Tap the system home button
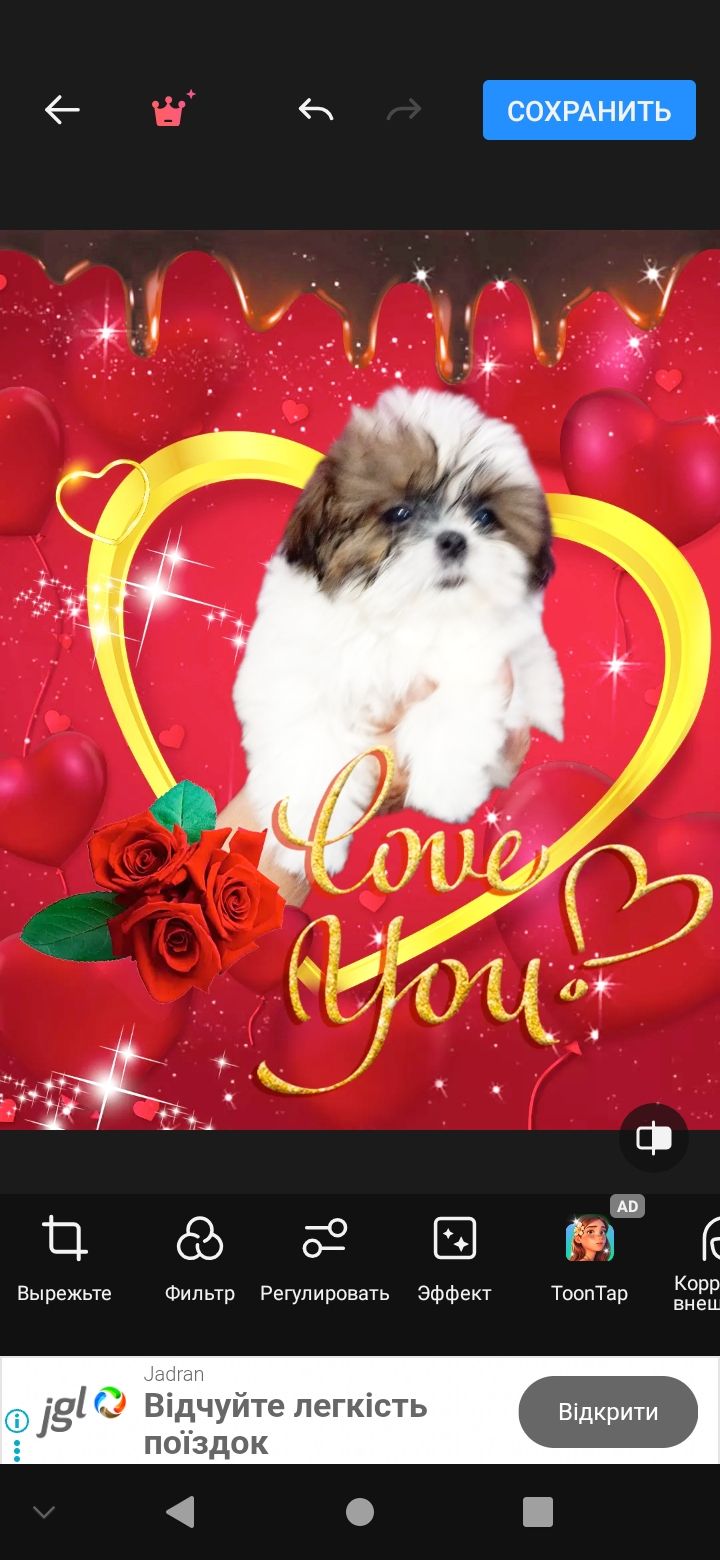720x1560 pixels. 360,1512
